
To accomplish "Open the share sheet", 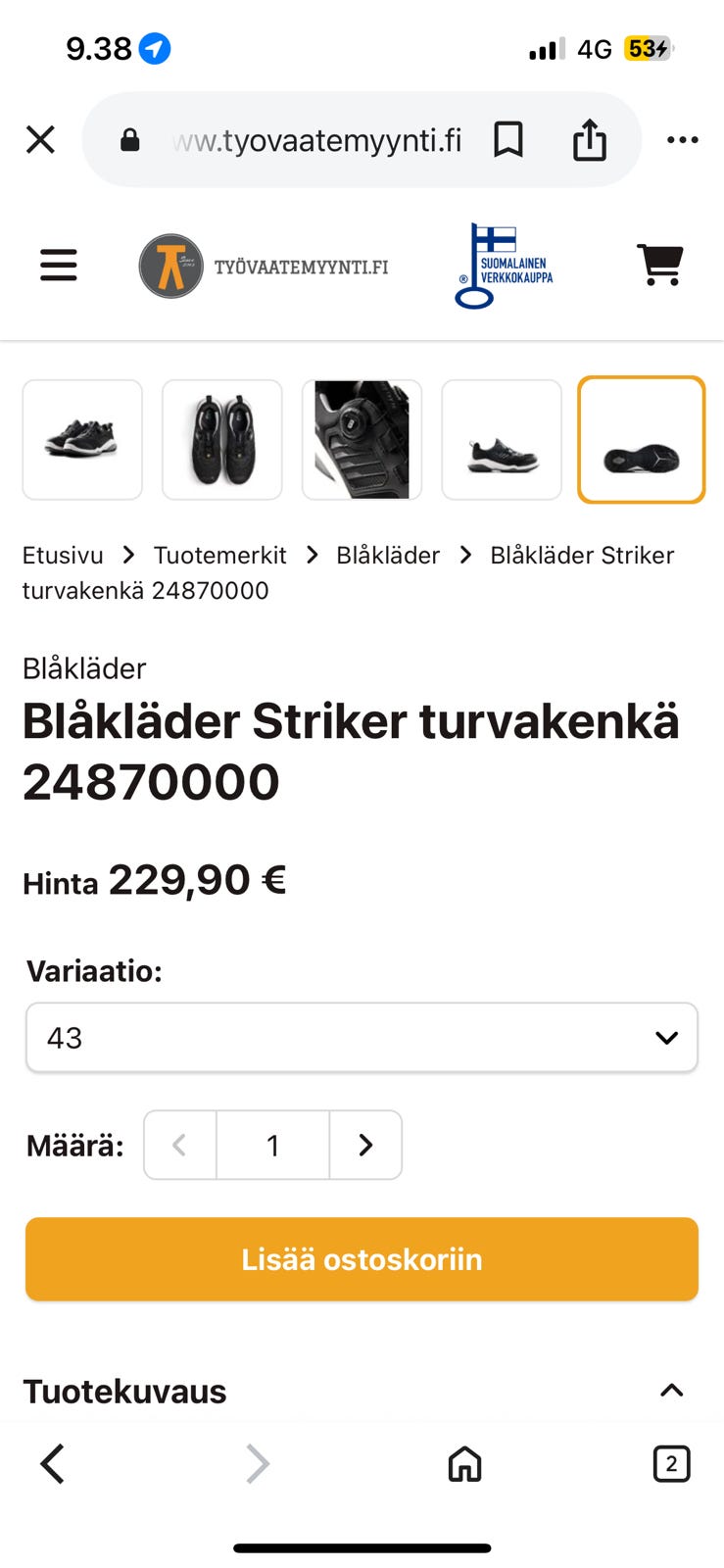I will [589, 139].
